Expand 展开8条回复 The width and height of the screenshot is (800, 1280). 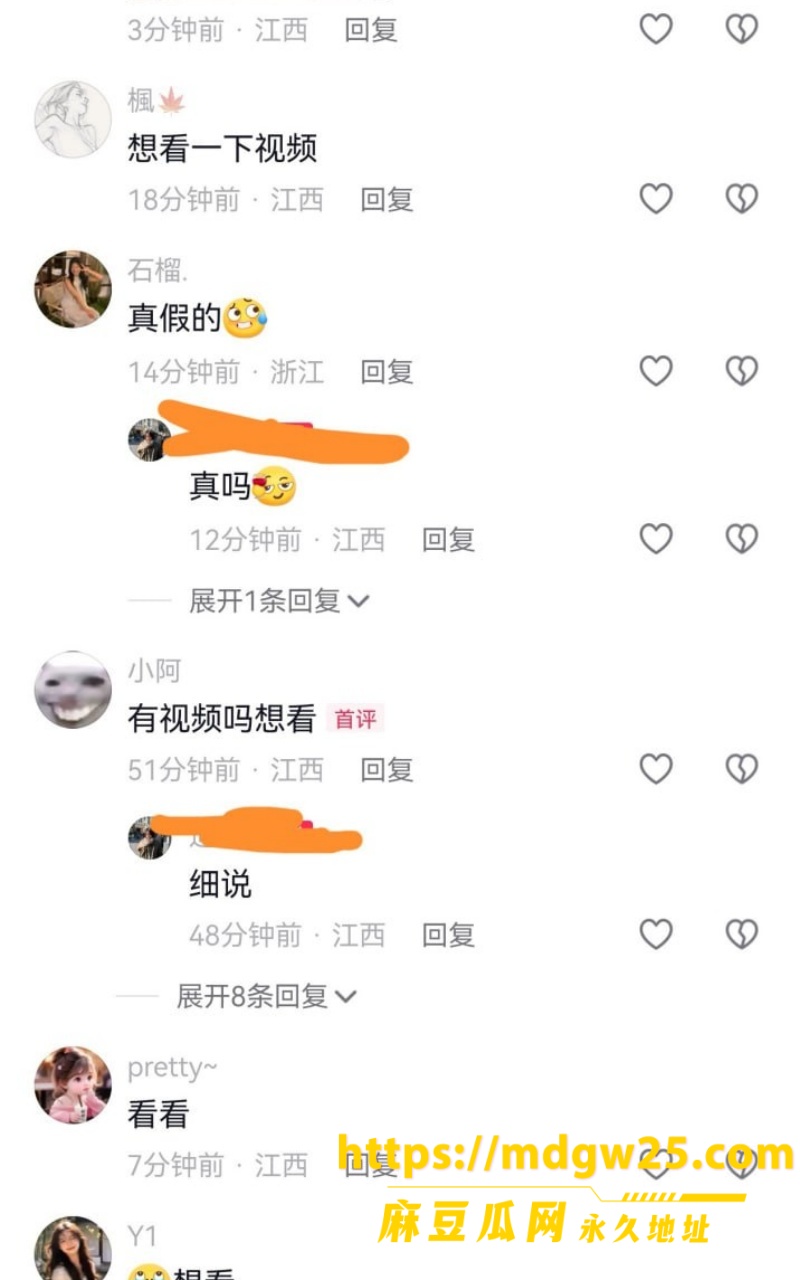point(267,996)
